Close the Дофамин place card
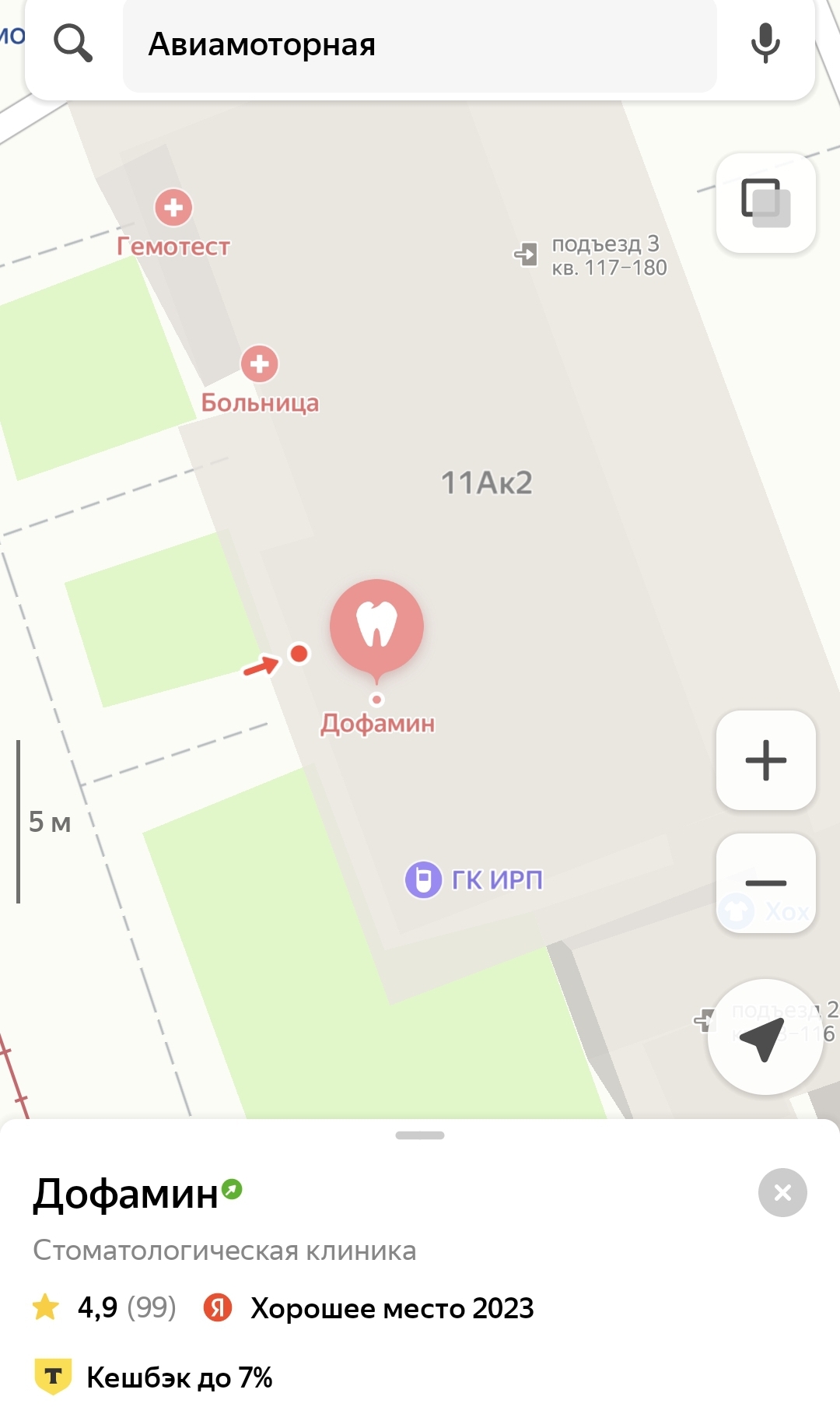The image size is (840, 1421). pos(782,1192)
